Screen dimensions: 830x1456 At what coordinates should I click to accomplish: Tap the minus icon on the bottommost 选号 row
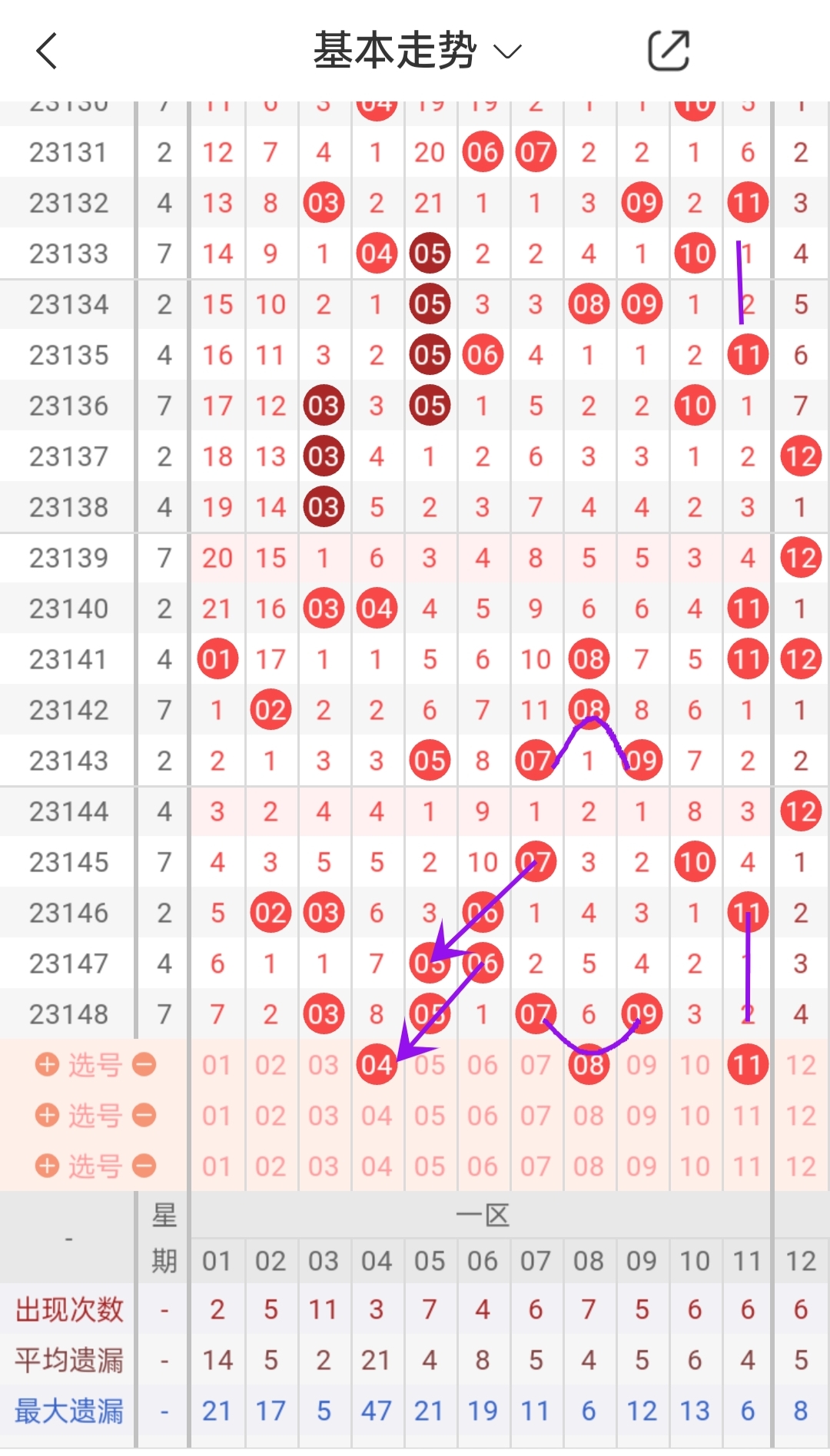click(144, 1166)
